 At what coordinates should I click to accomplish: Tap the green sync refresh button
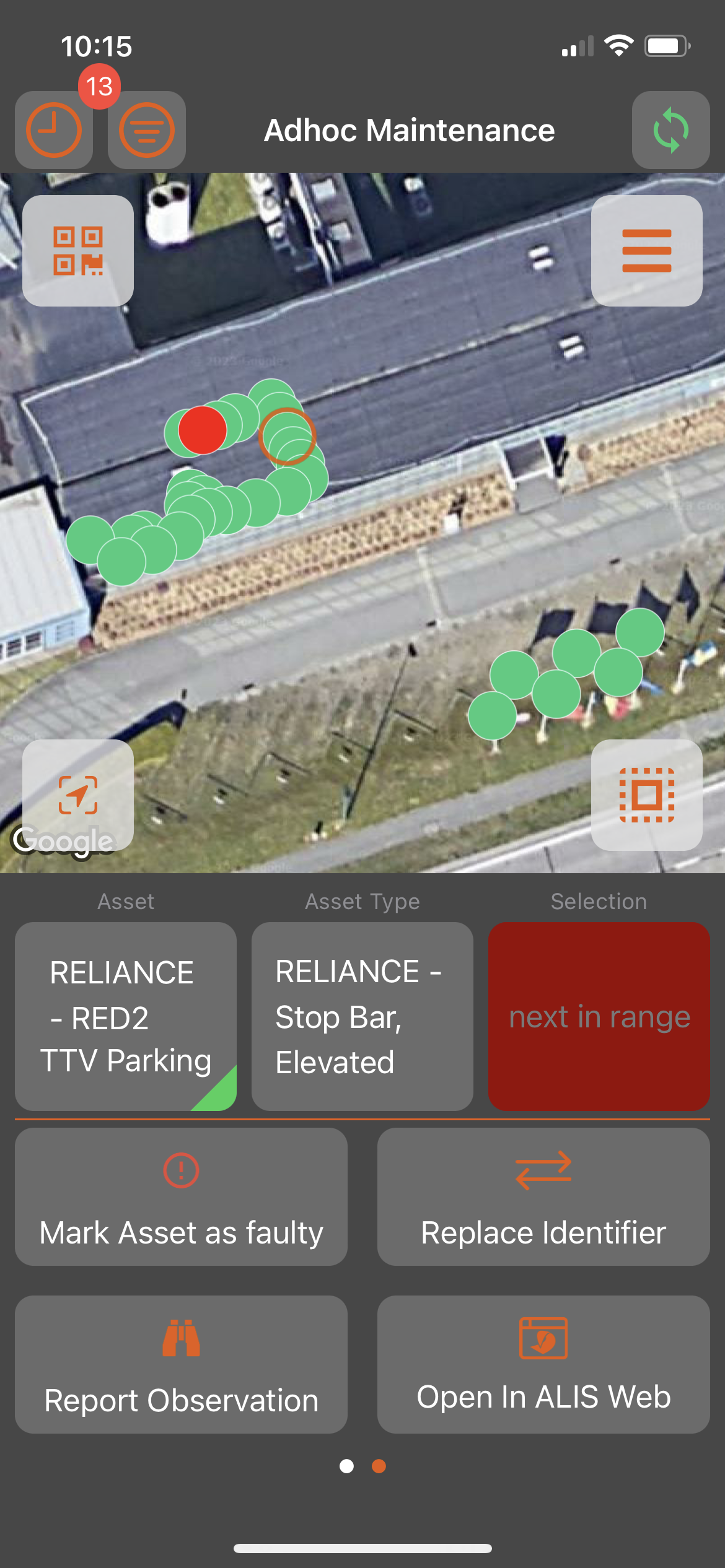[670, 130]
